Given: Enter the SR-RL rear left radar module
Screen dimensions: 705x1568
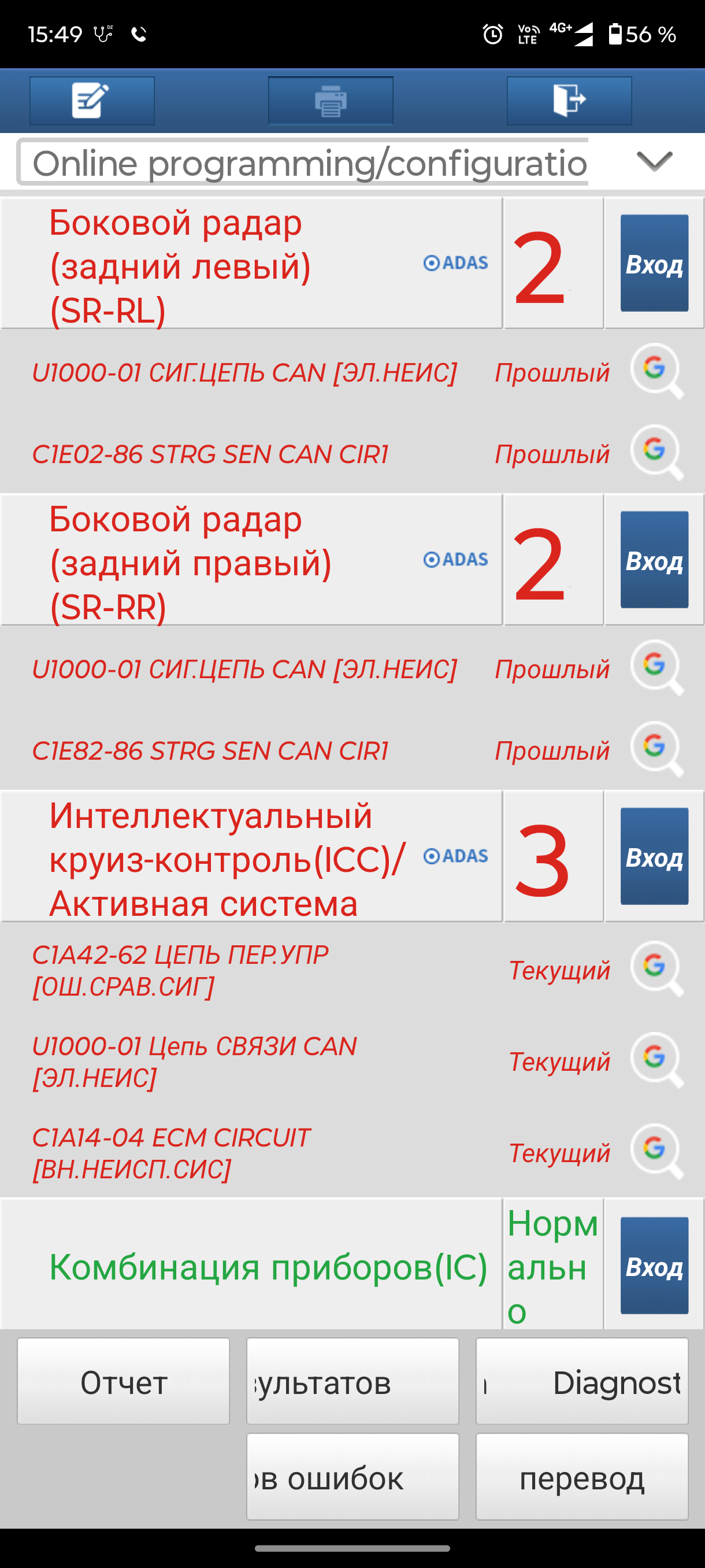Looking at the screenshot, I should tap(654, 263).
